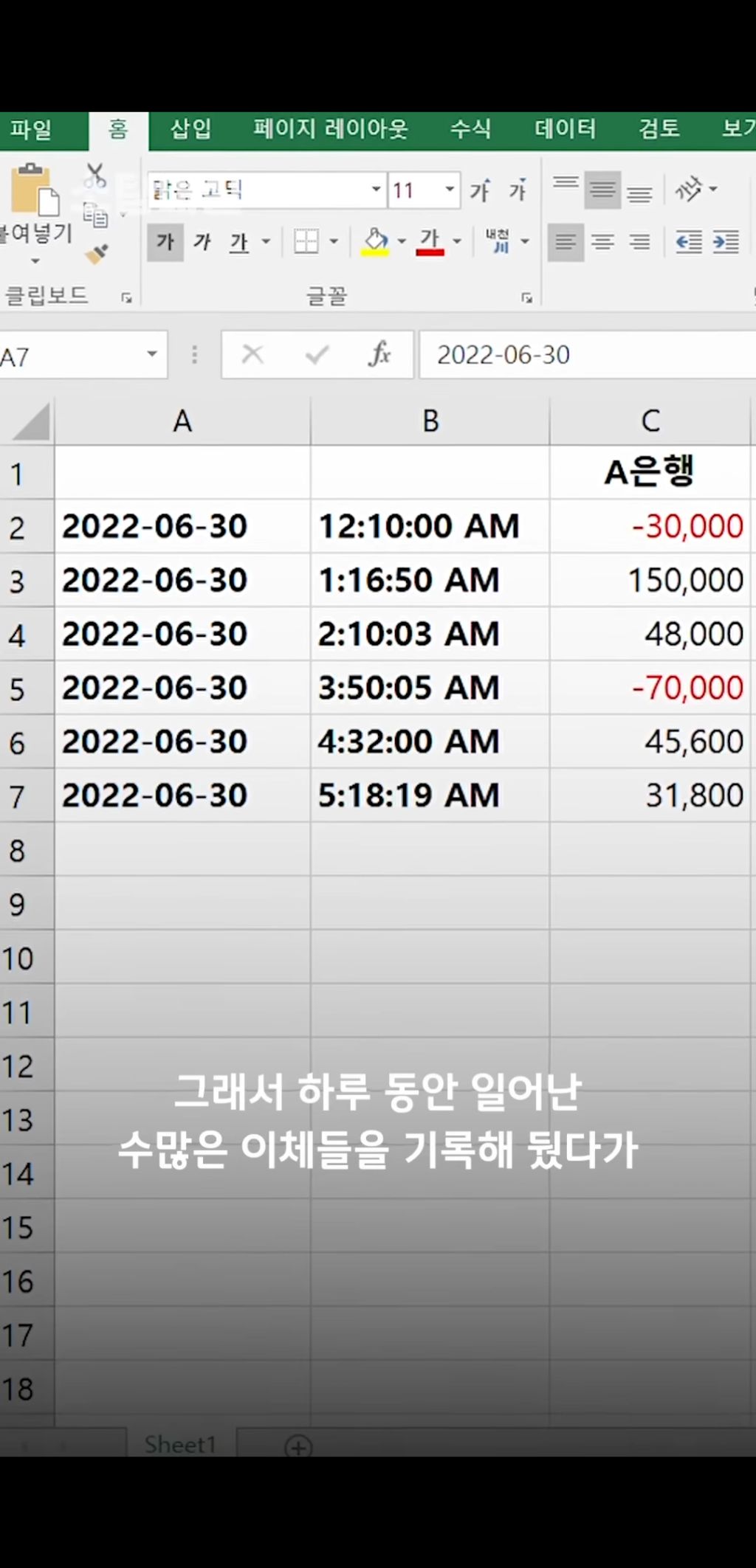The height and width of the screenshot is (1568, 756).
Task: Click the increase font size icon
Action: pyautogui.click(x=479, y=190)
